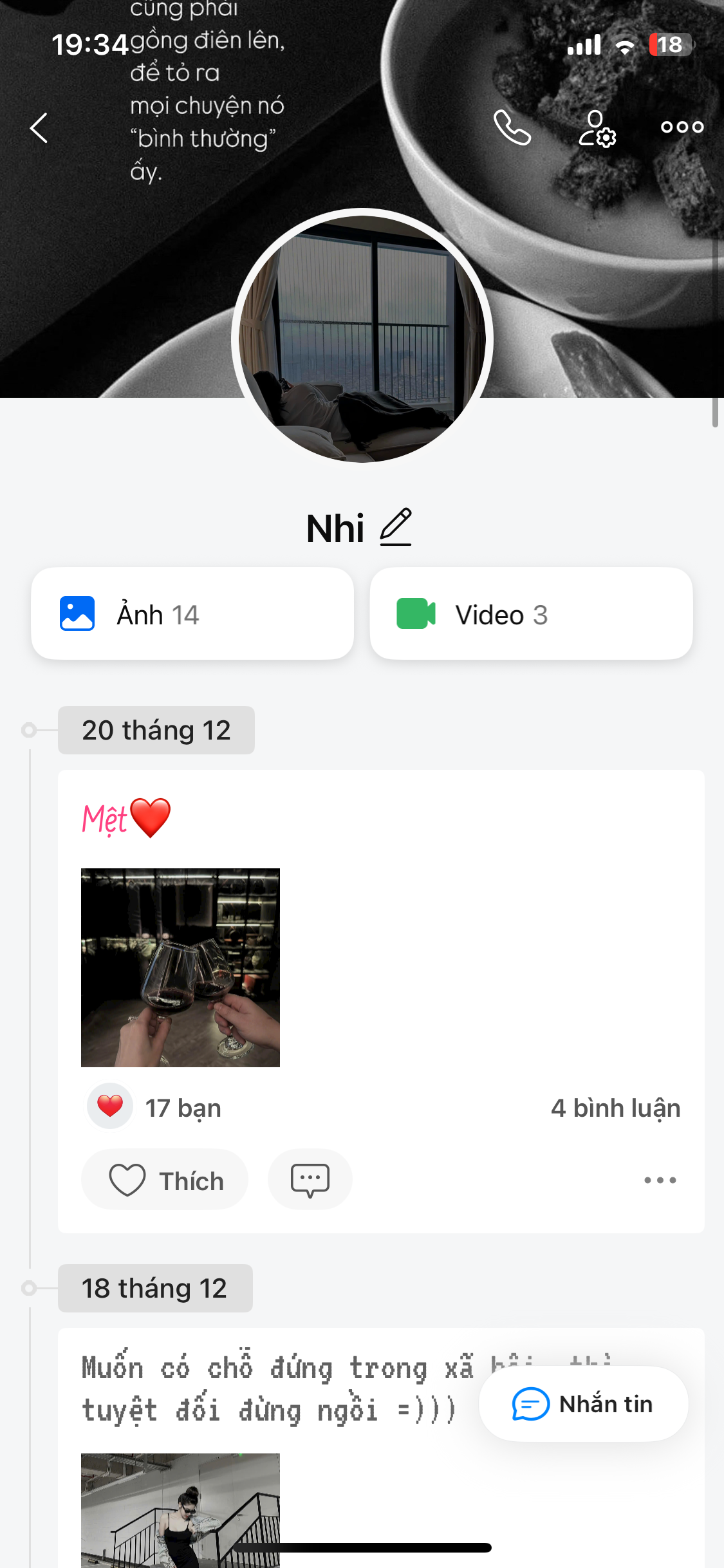Open more options for the Mệt post
Screen dimensions: 724x1568
click(660, 1180)
